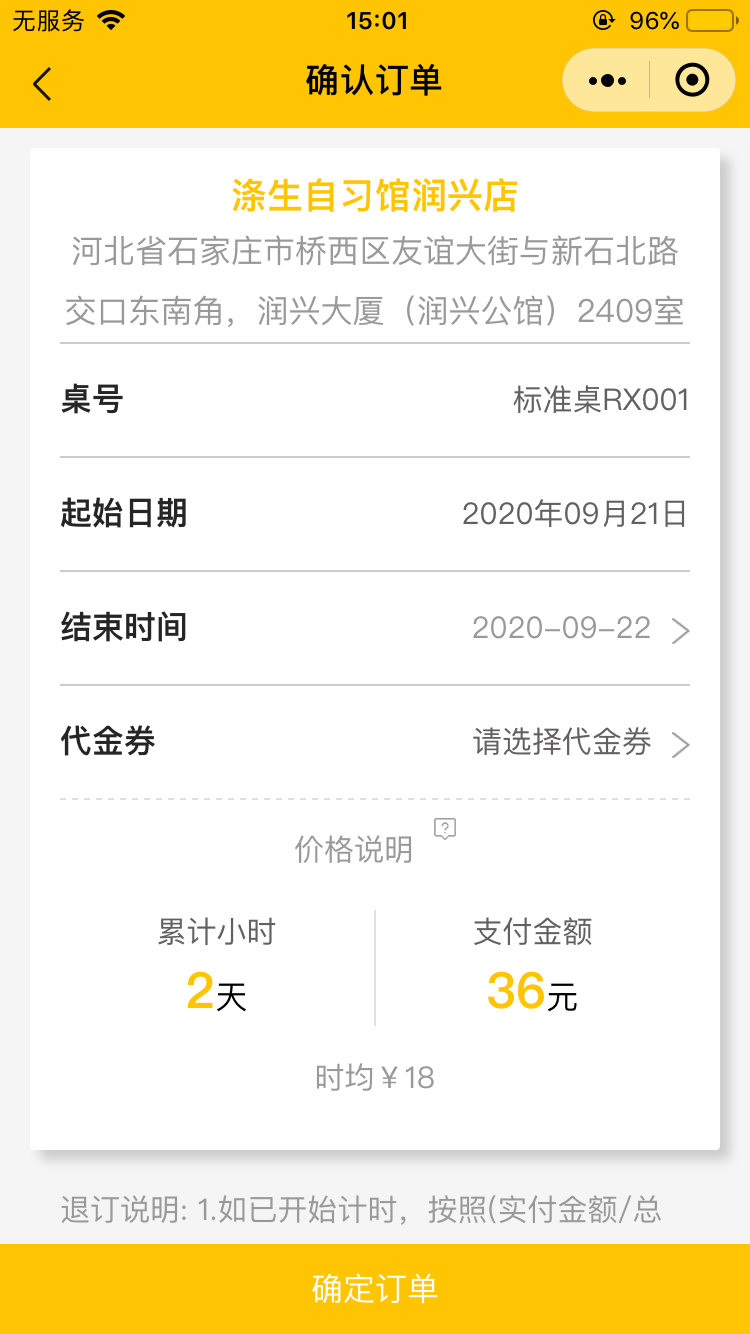Tap the "确定订单" confirm order button
The width and height of the screenshot is (750, 1334).
(x=375, y=1289)
